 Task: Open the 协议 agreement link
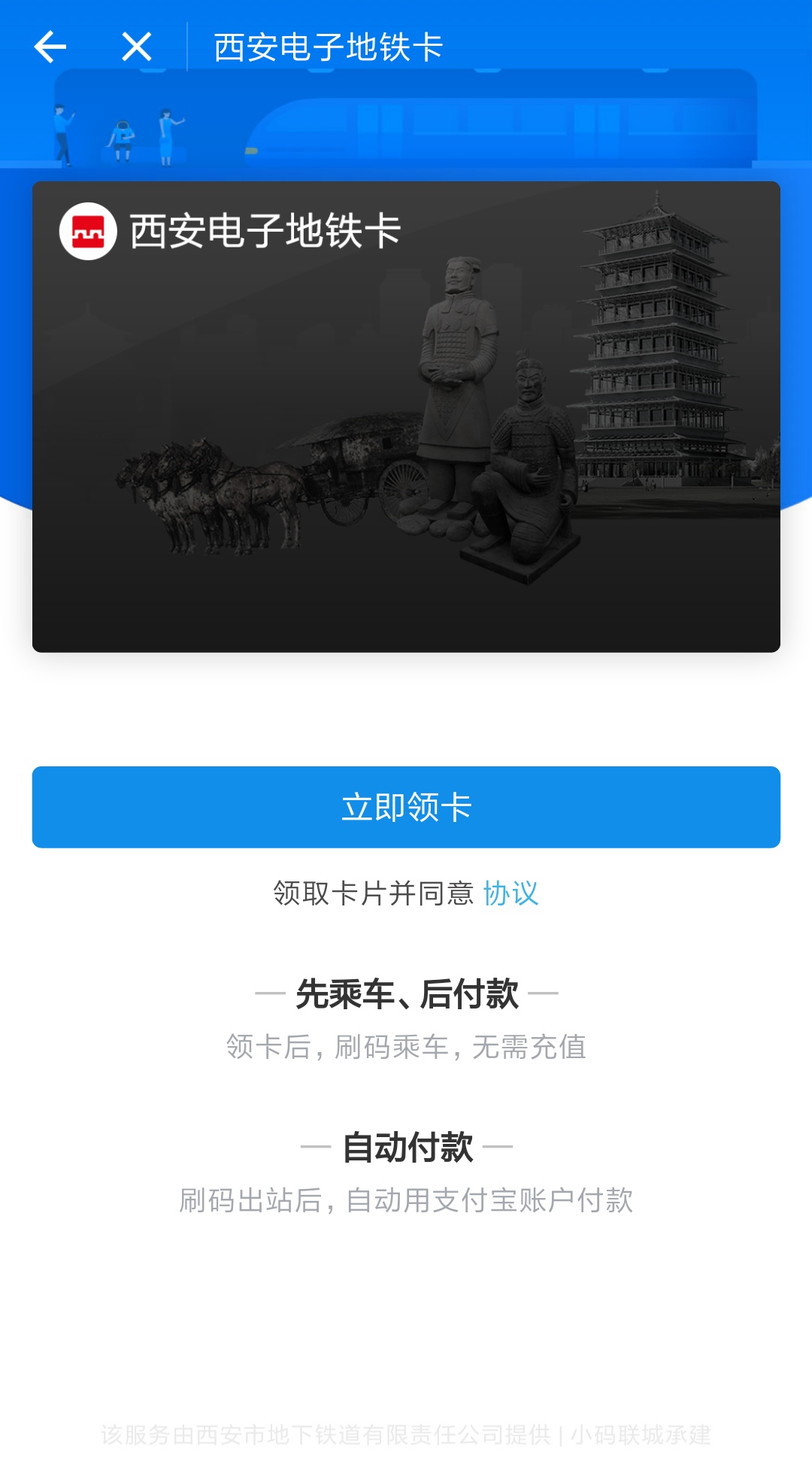(511, 893)
